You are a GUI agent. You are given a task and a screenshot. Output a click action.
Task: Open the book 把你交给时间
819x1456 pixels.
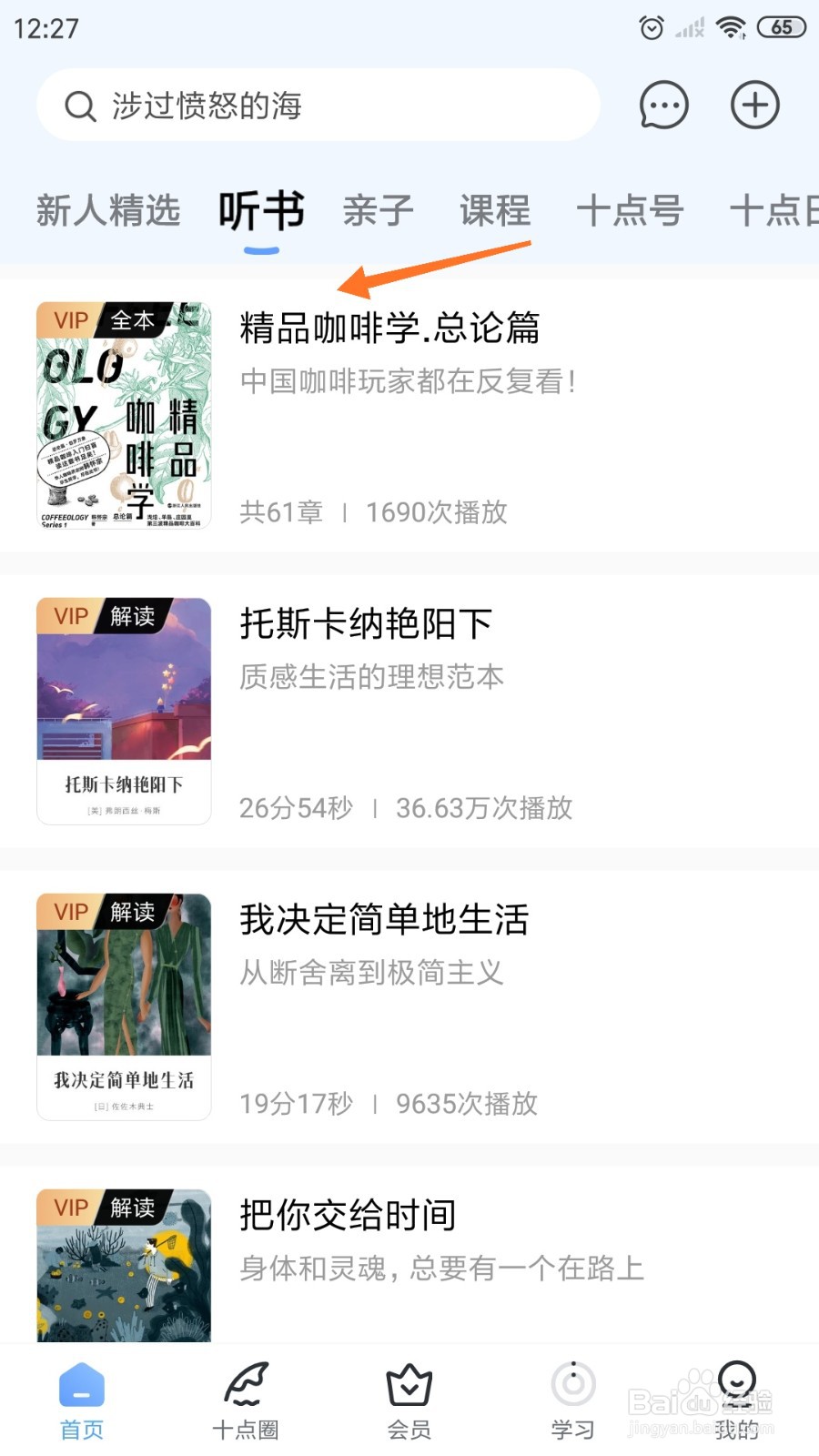click(348, 1216)
